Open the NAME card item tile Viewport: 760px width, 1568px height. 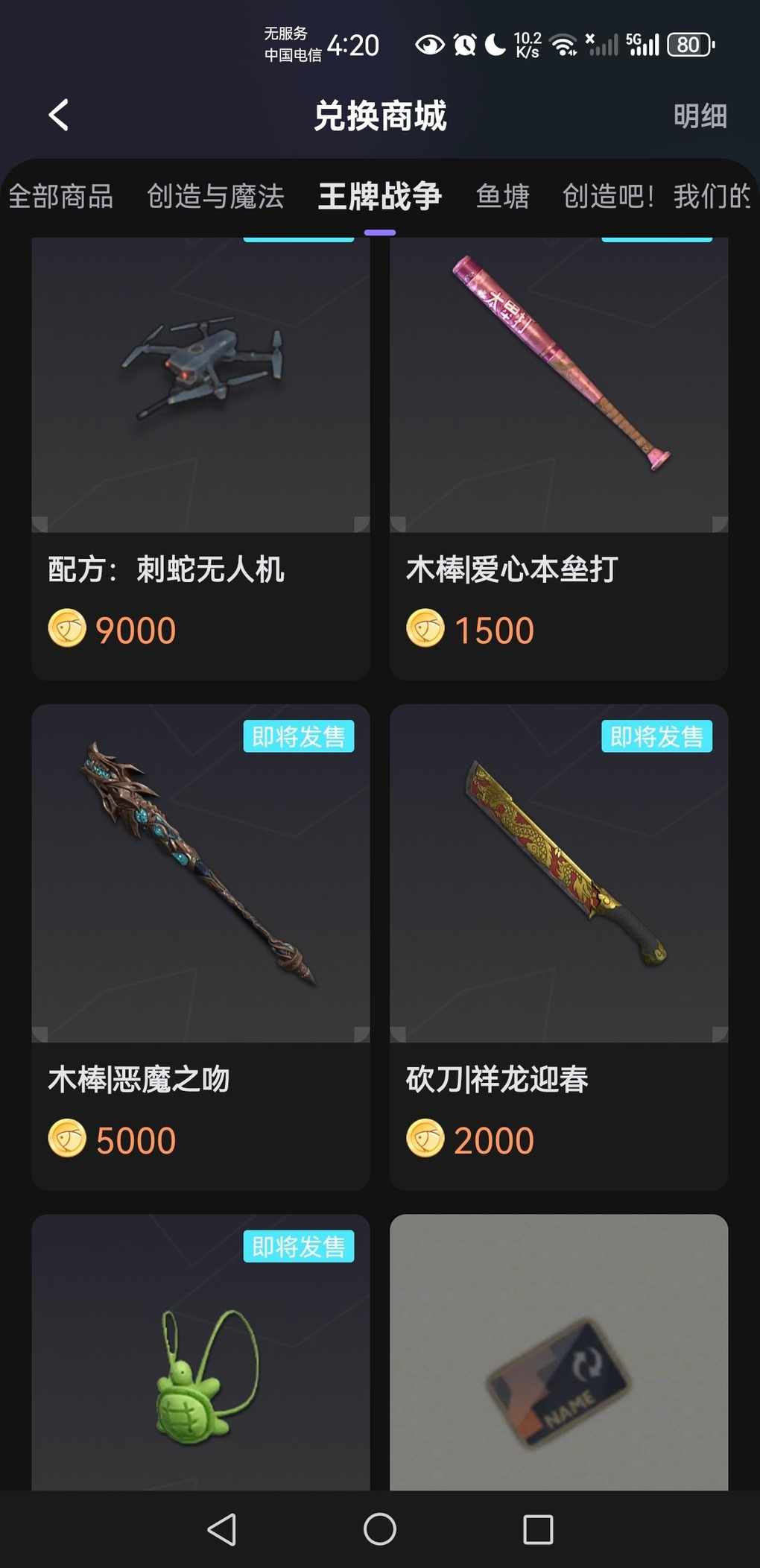[x=558, y=1364]
